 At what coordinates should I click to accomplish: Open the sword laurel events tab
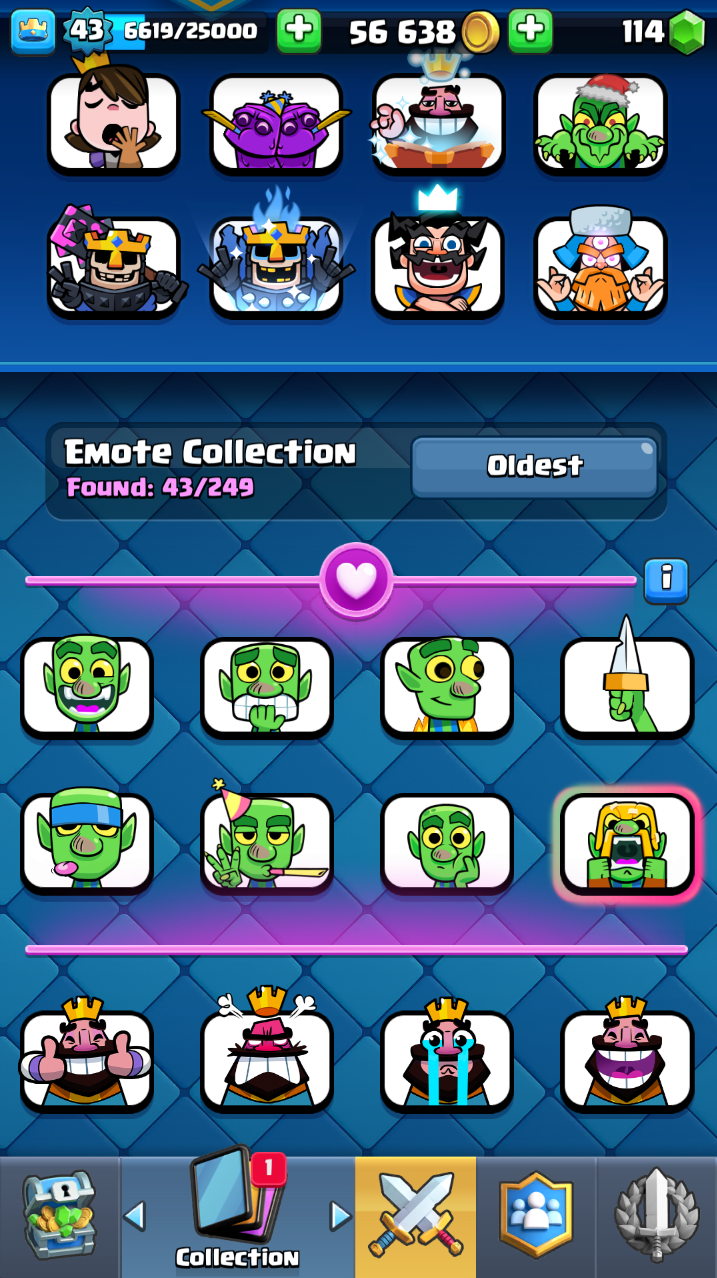(x=656, y=1218)
